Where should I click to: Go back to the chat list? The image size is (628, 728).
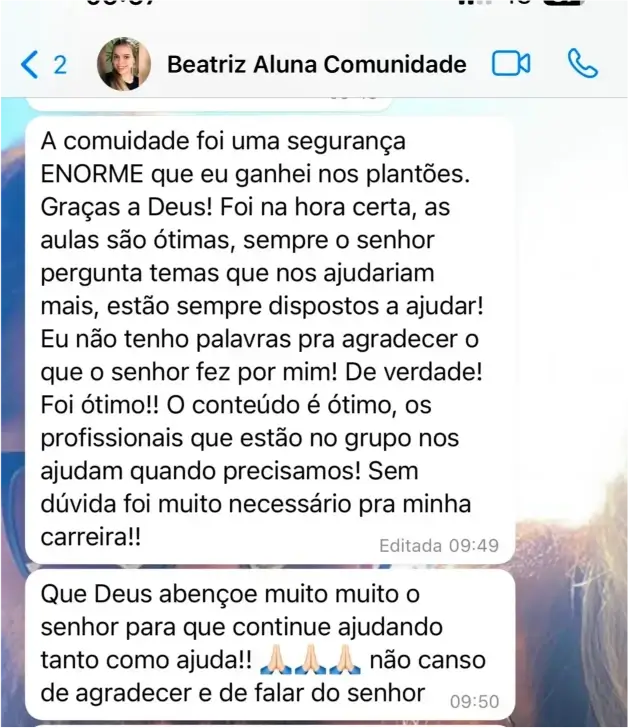point(40,66)
